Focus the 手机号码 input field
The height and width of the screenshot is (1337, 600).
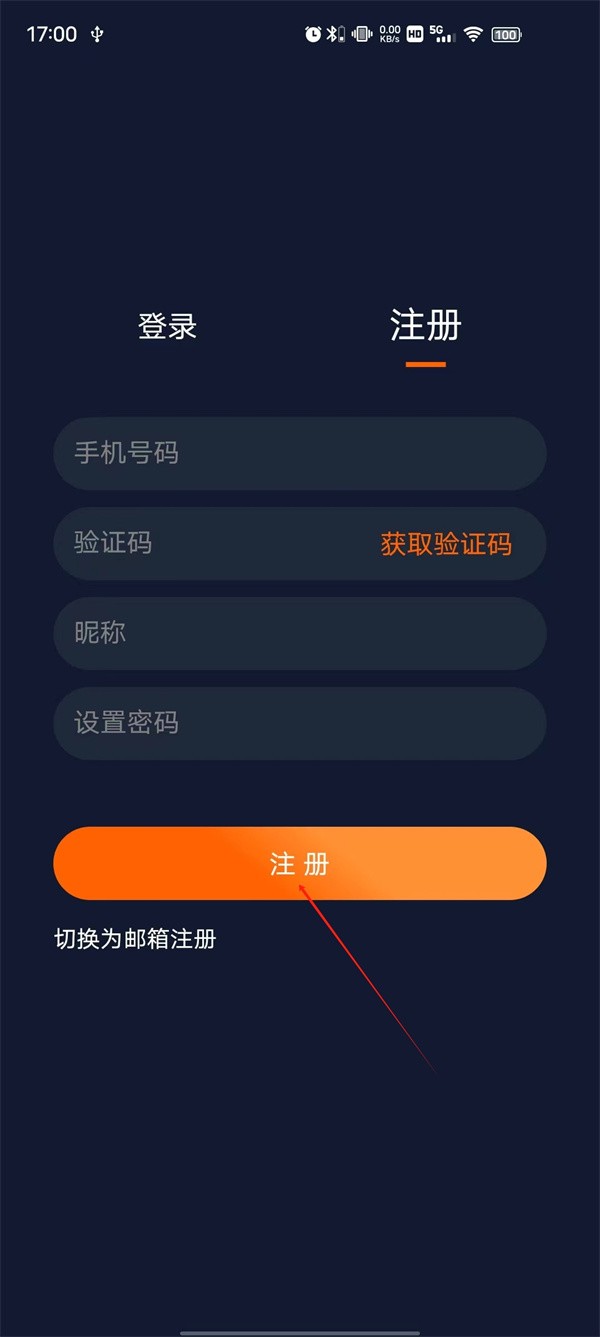point(299,454)
